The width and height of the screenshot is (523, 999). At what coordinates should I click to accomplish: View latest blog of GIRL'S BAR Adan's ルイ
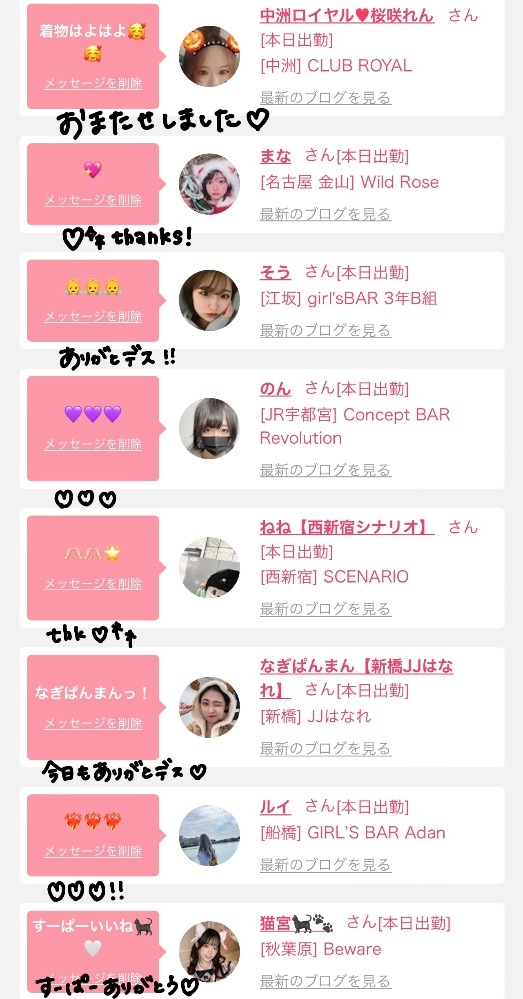pyautogui.click(x=325, y=865)
